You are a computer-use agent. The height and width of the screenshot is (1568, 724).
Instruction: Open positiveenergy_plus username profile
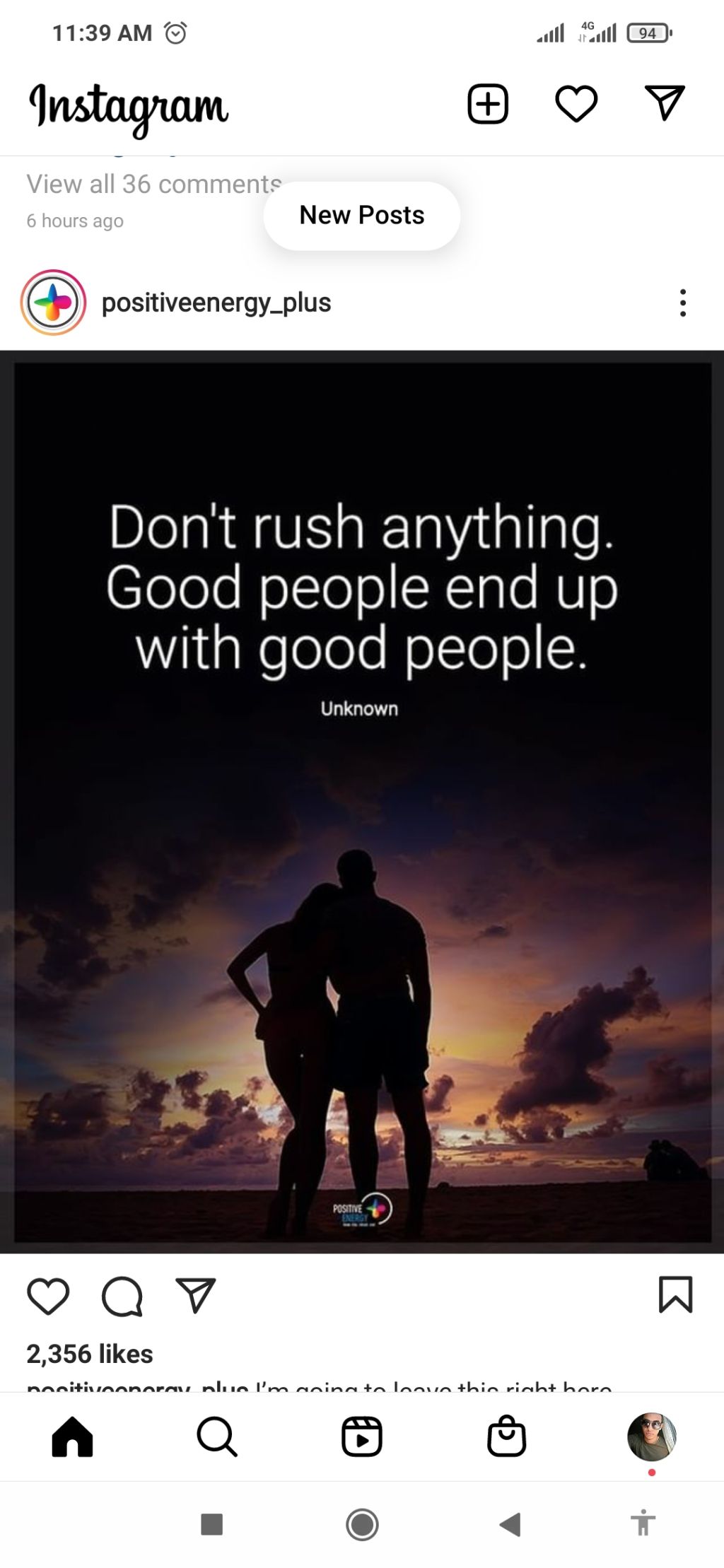coord(216,303)
